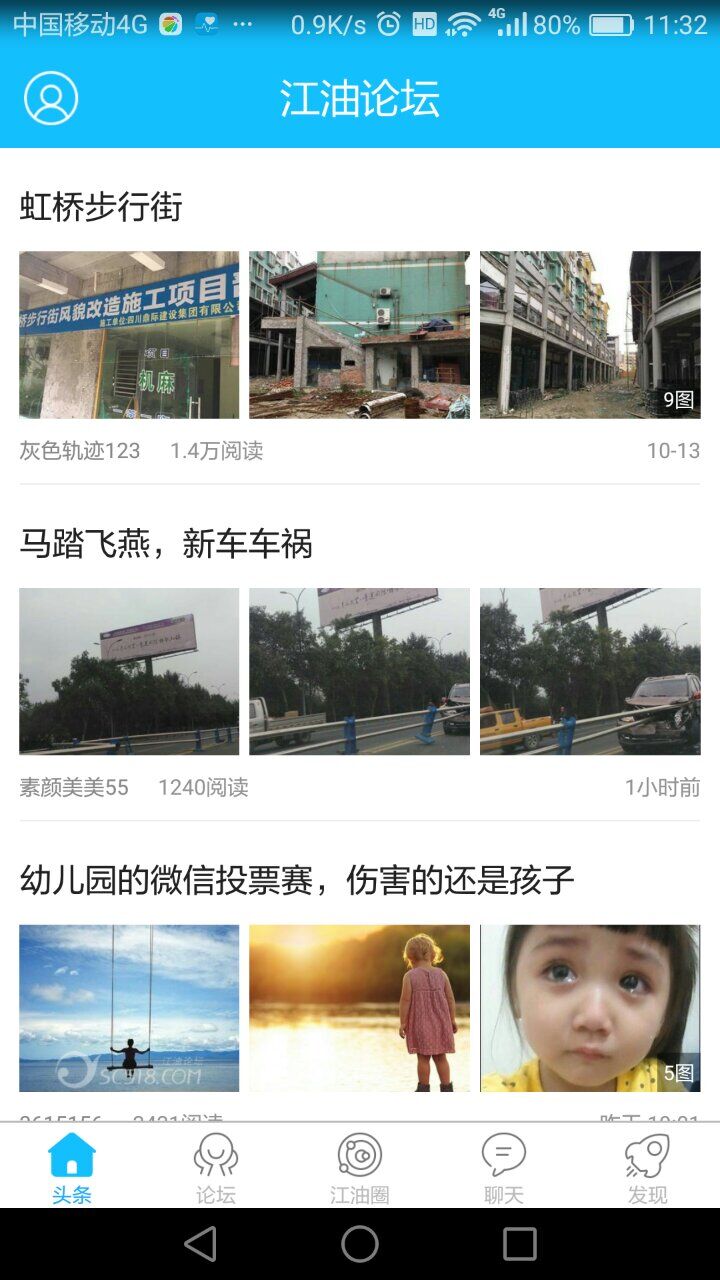Open the user profile icon
Viewport: 720px width, 1280px height.
[x=51, y=98]
